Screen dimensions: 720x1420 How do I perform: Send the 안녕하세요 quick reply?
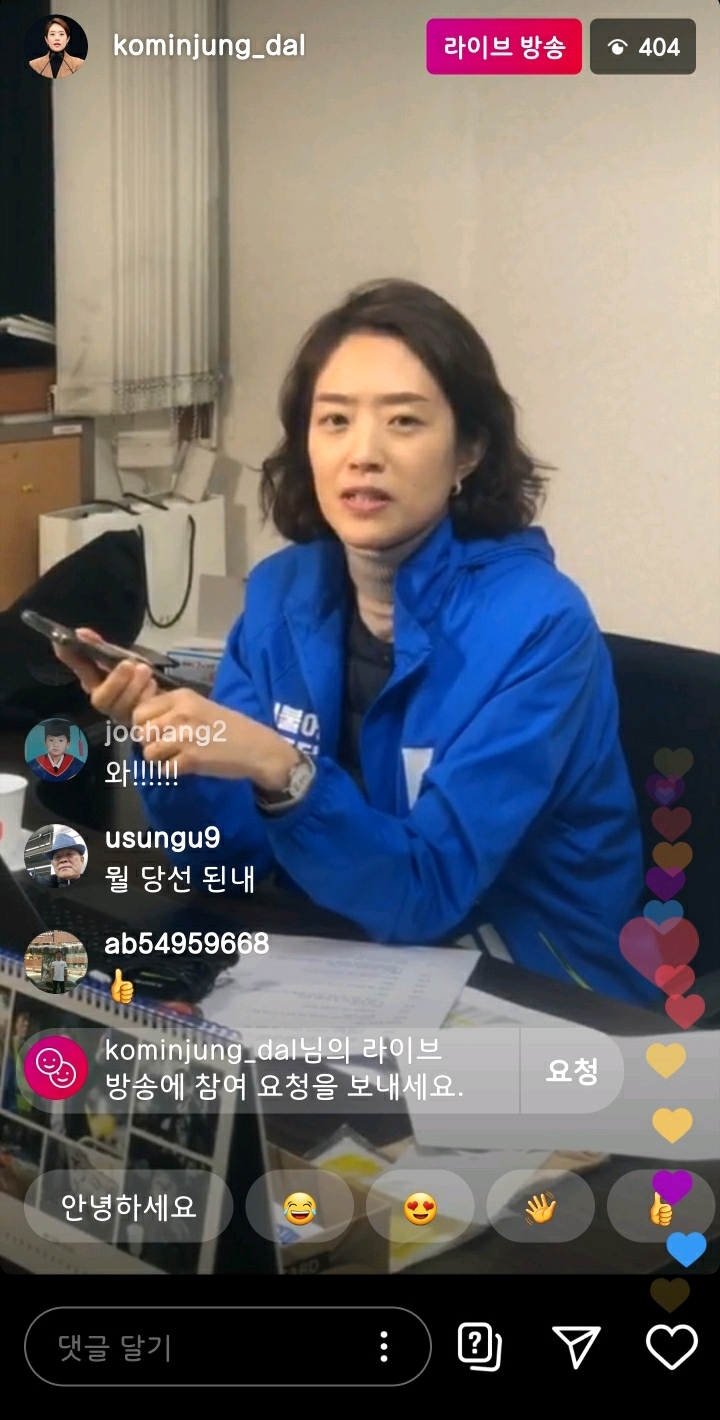(x=129, y=1207)
